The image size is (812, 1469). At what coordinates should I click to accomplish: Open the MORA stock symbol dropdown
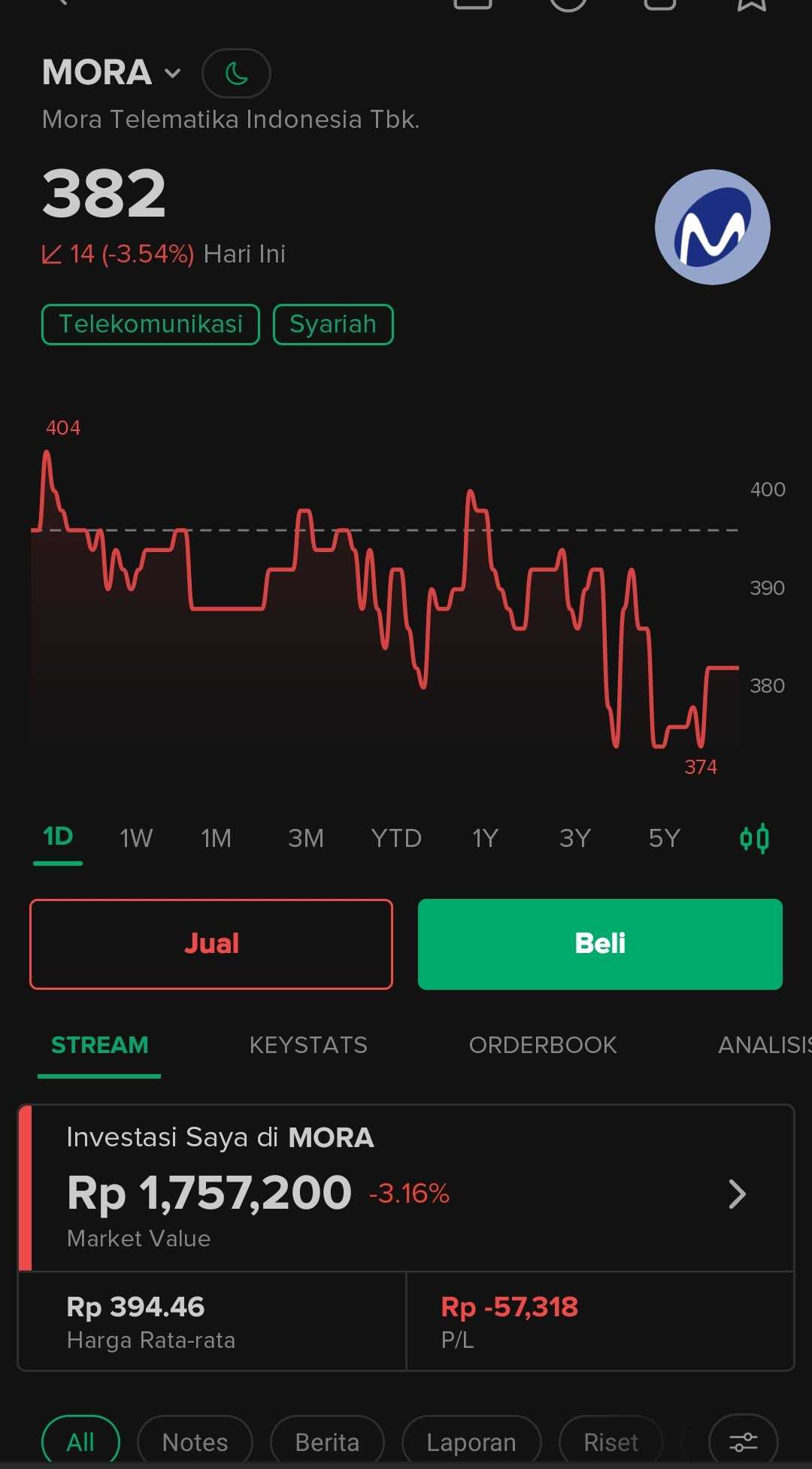(112, 73)
